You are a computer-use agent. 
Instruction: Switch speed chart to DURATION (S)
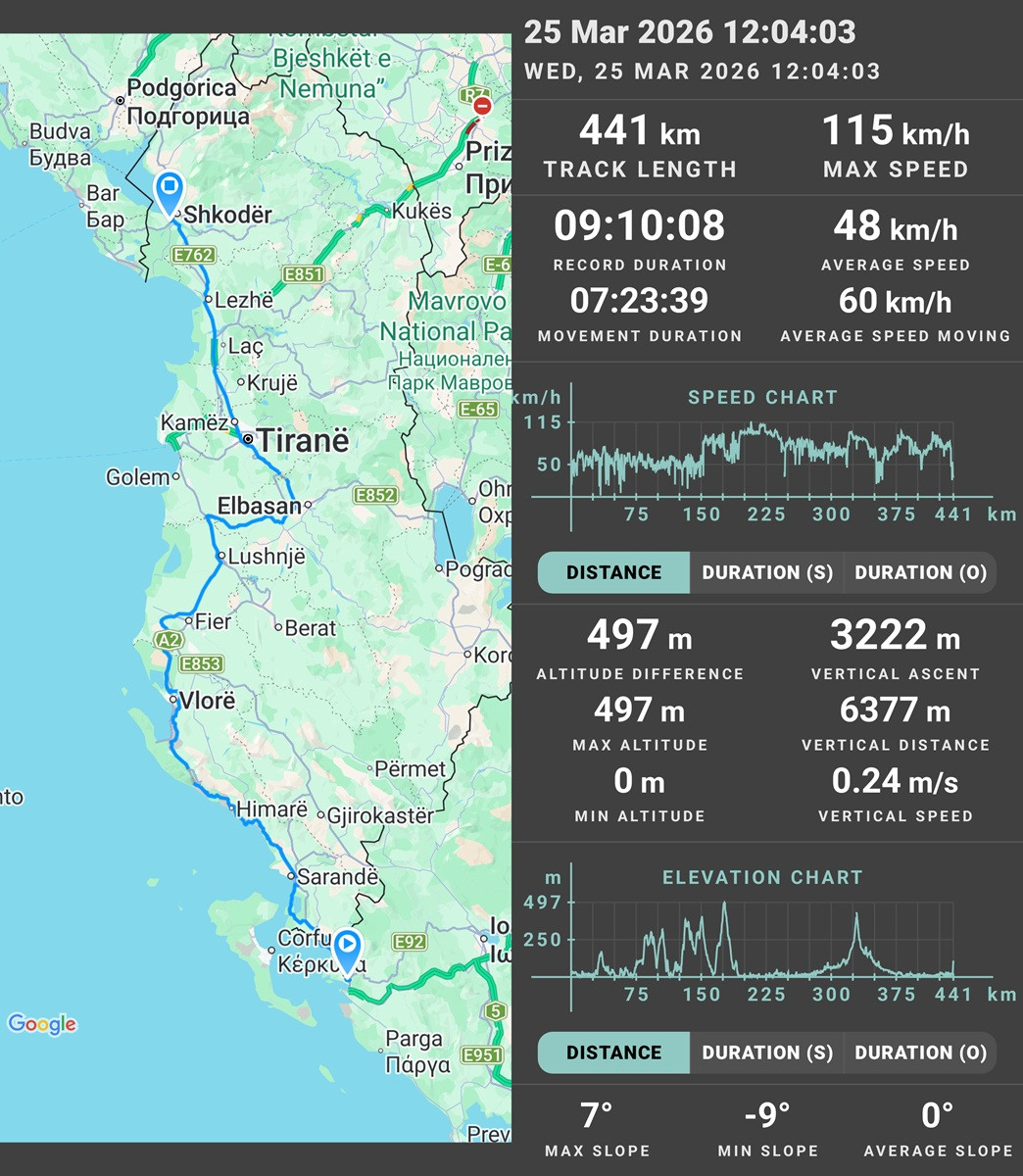[767, 572]
